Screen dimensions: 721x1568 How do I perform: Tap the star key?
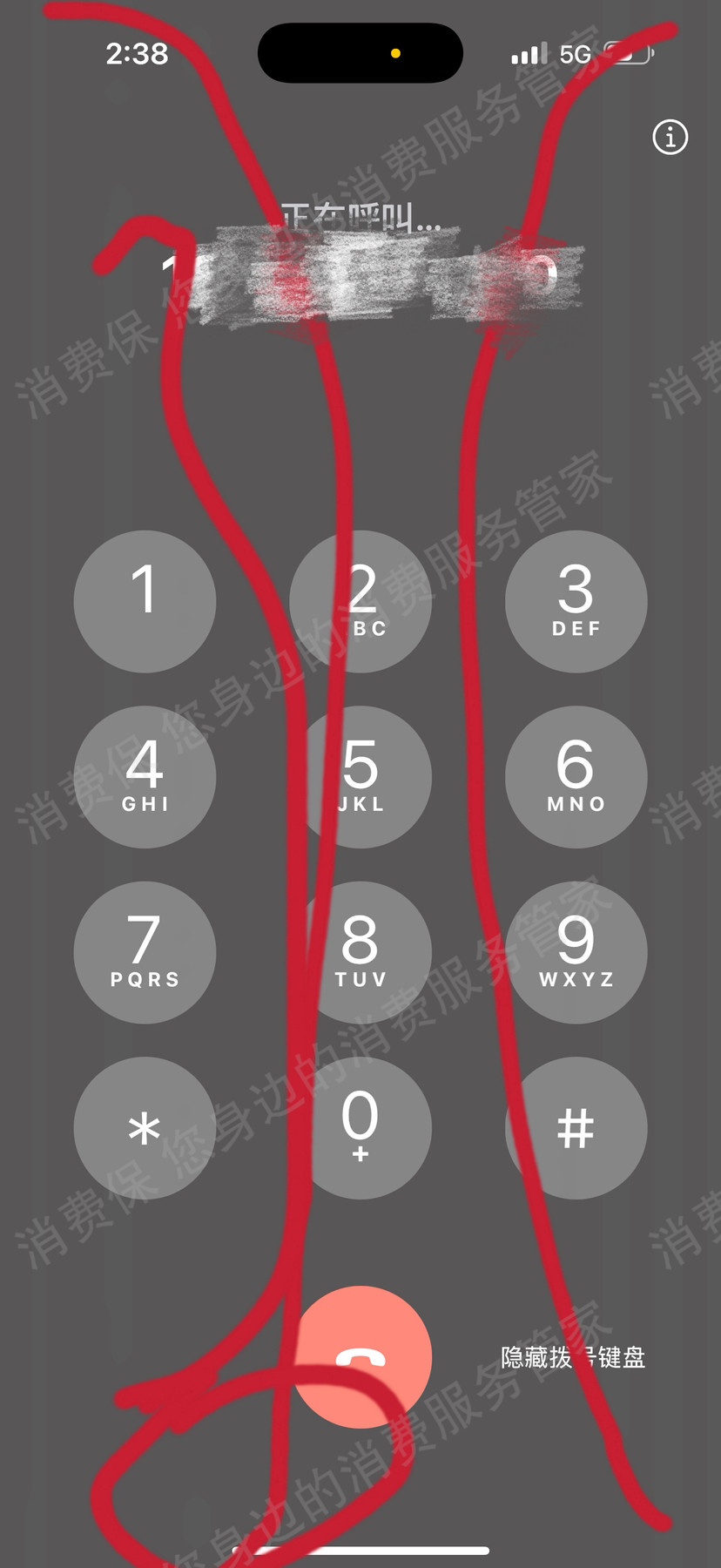coord(145,1128)
